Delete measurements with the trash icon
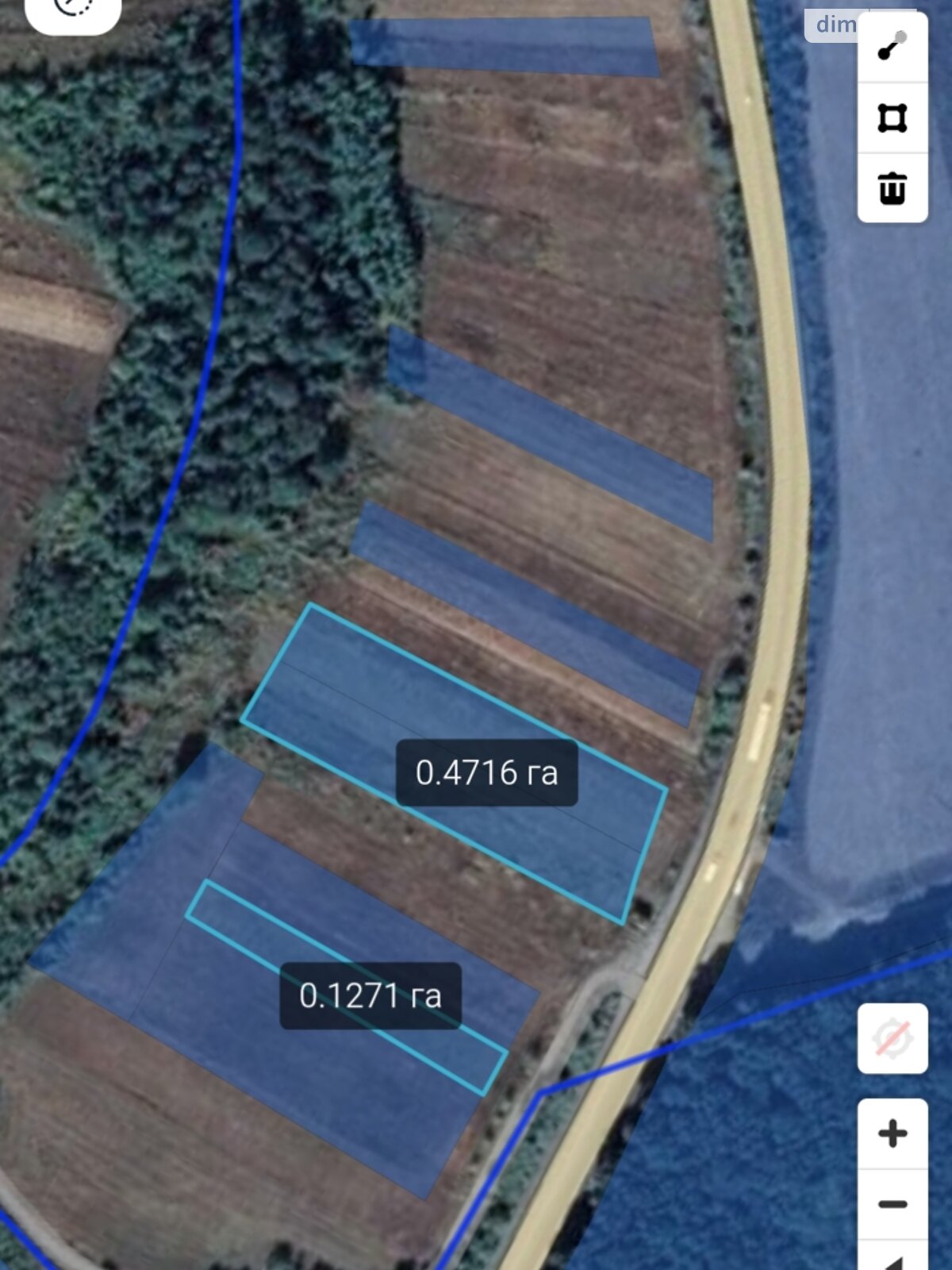The height and width of the screenshot is (1270, 952). [x=892, y=188]
